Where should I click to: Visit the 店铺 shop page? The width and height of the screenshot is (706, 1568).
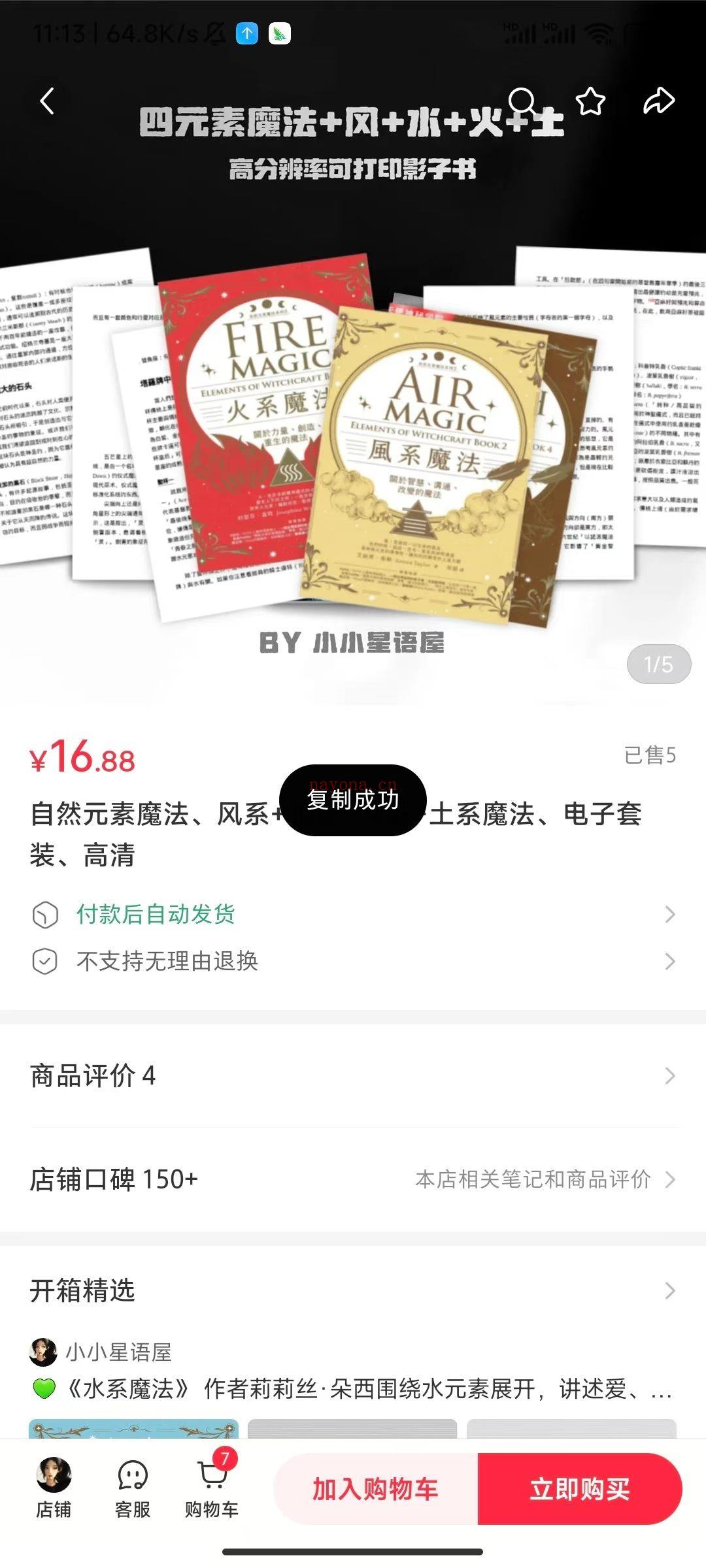53,1489
